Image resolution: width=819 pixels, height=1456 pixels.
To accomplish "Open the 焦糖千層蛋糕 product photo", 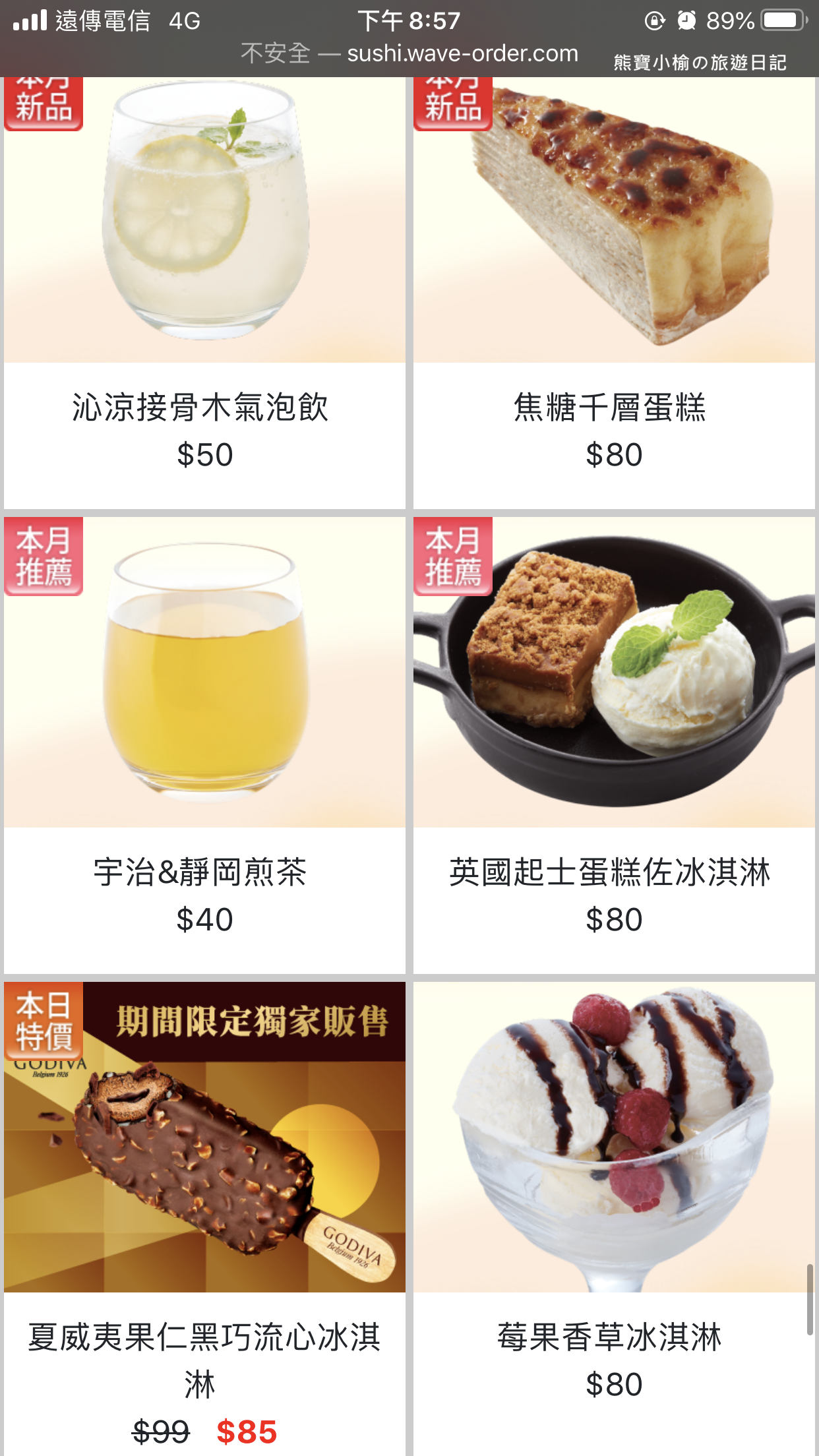I will pos(613,218).
